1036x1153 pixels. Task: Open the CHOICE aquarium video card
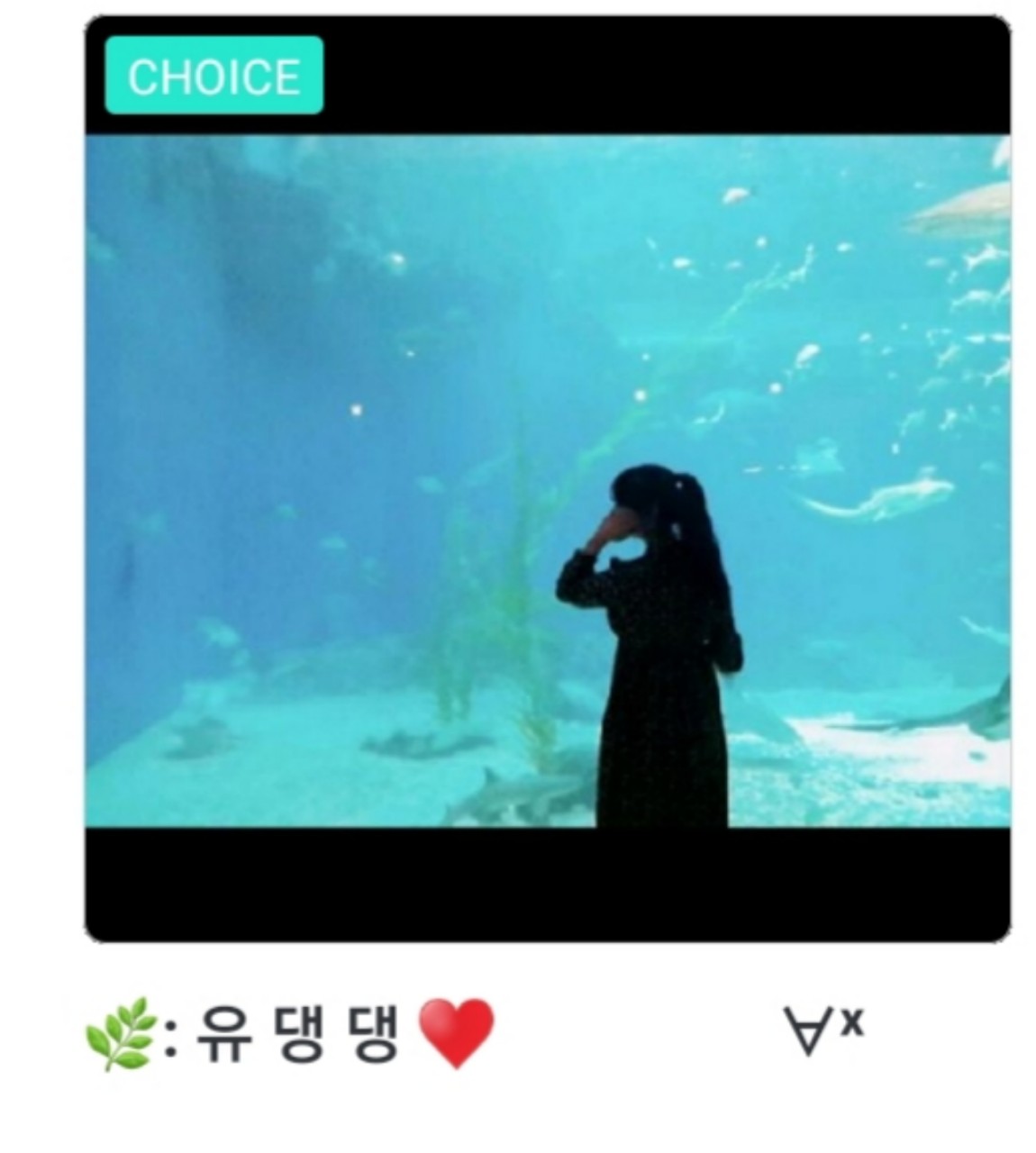[547, 479]
